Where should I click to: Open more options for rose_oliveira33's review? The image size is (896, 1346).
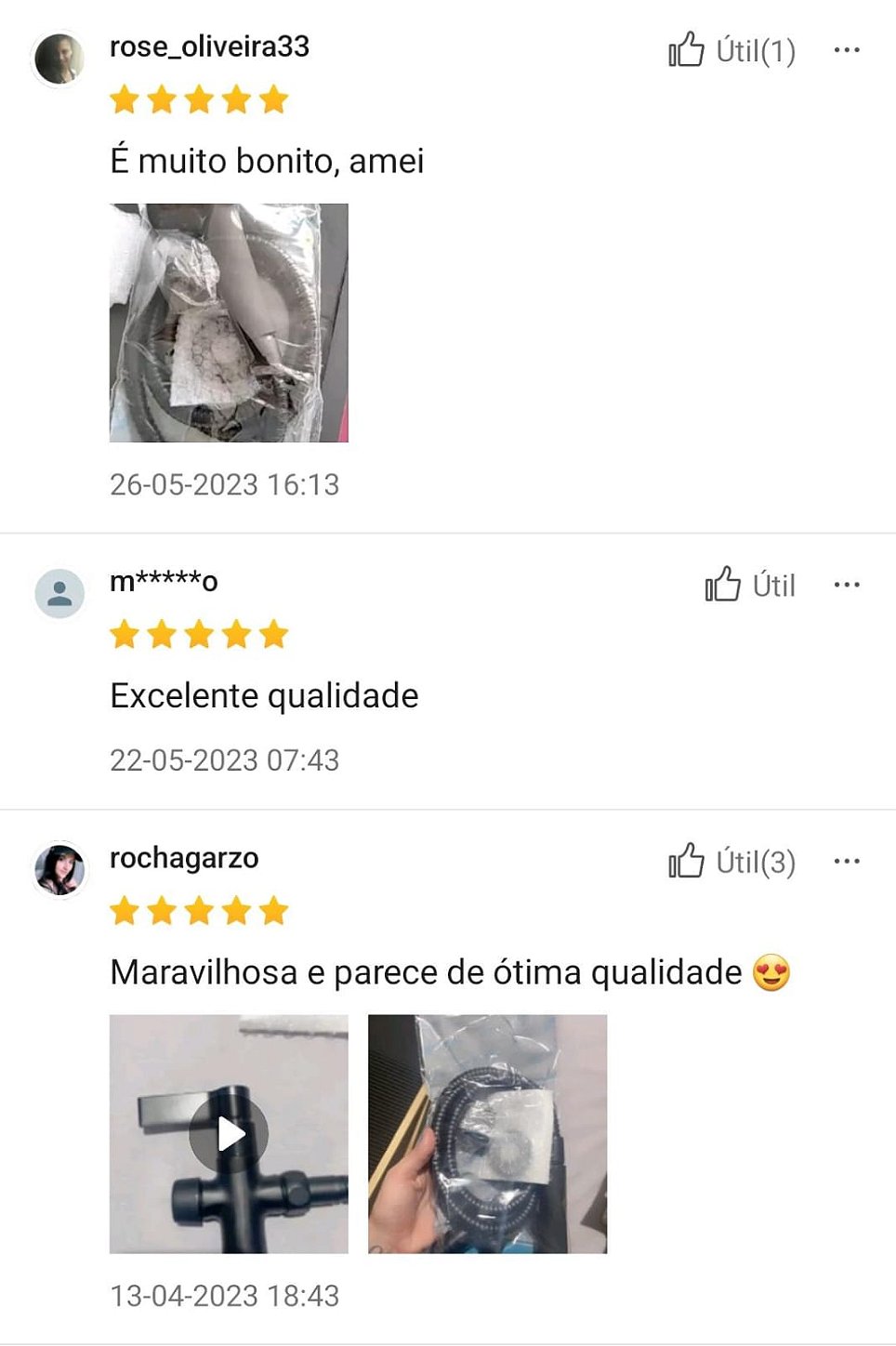(x=846, y=50)
